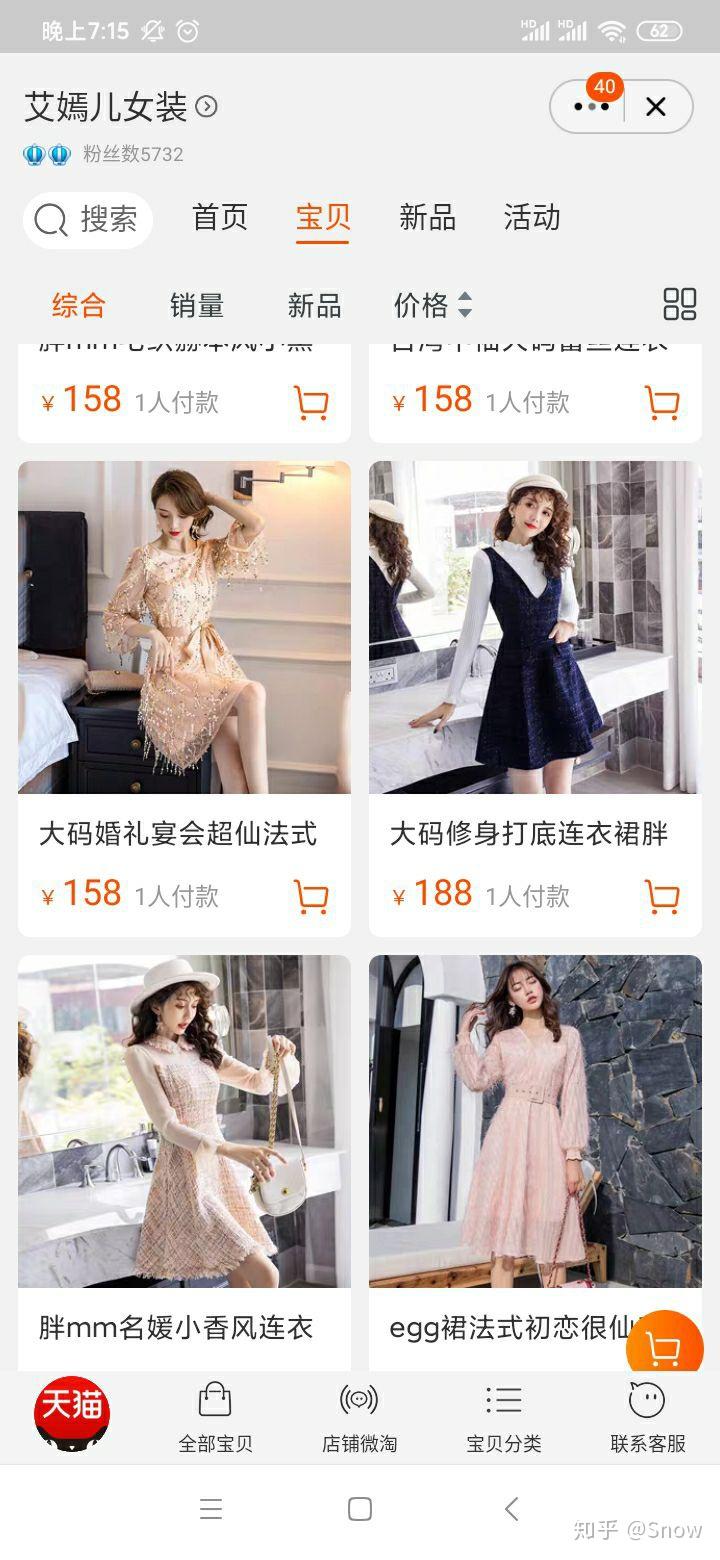Open 宝贝分类 categories
Image resolution: width=720 pixels, height=1560 pixels.
[x=504, y=1419]
